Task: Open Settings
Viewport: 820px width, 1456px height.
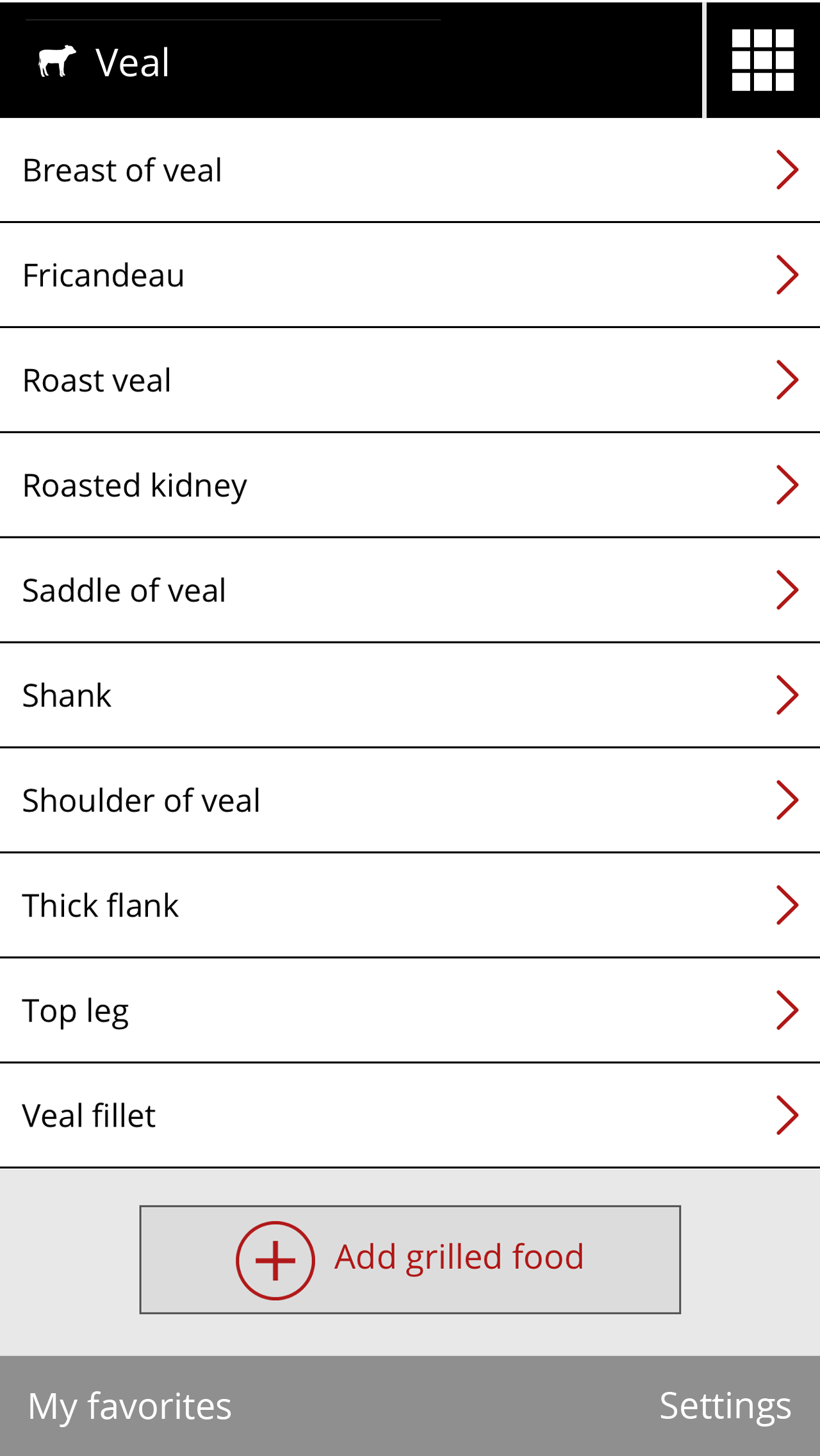Action: (725, 1407)
